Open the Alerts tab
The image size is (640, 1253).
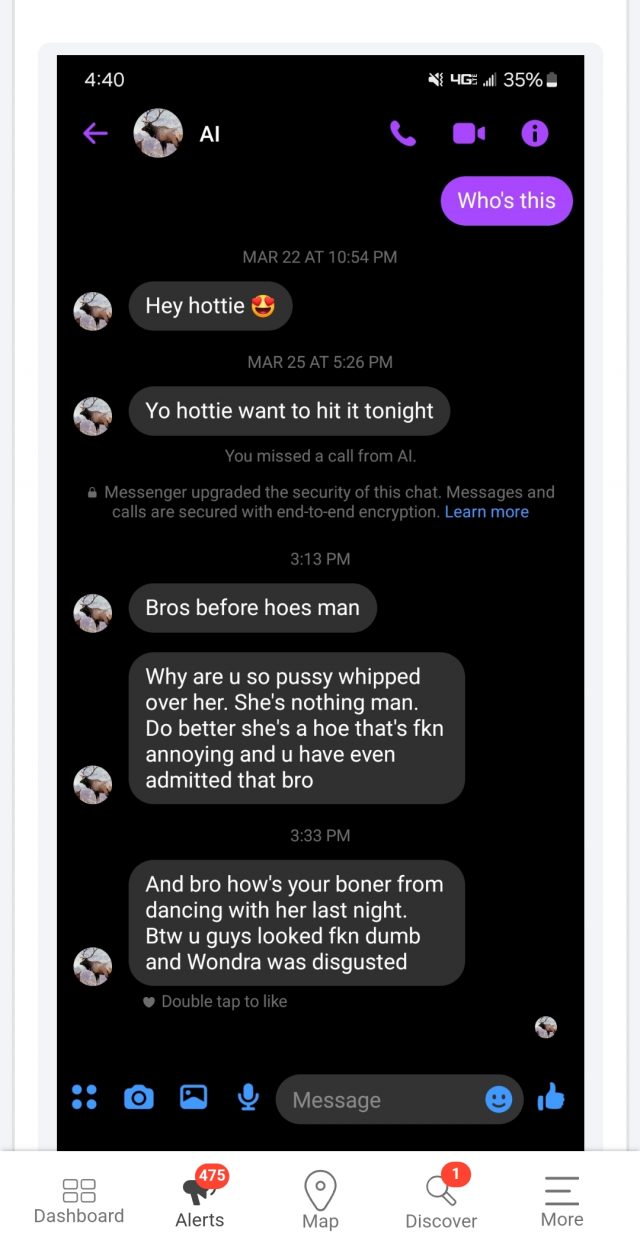click(200, 1200)
